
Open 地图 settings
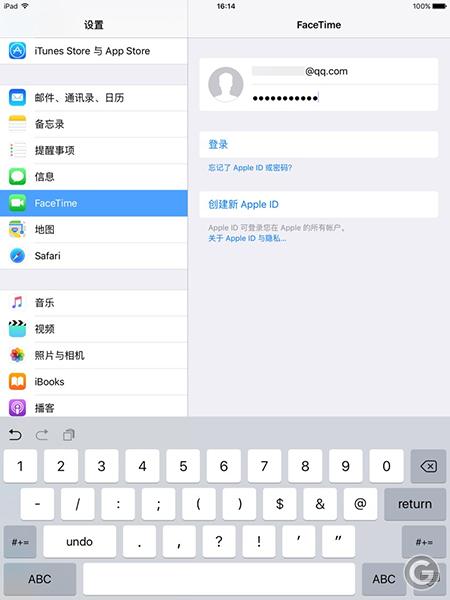click(x=94, y=230)
